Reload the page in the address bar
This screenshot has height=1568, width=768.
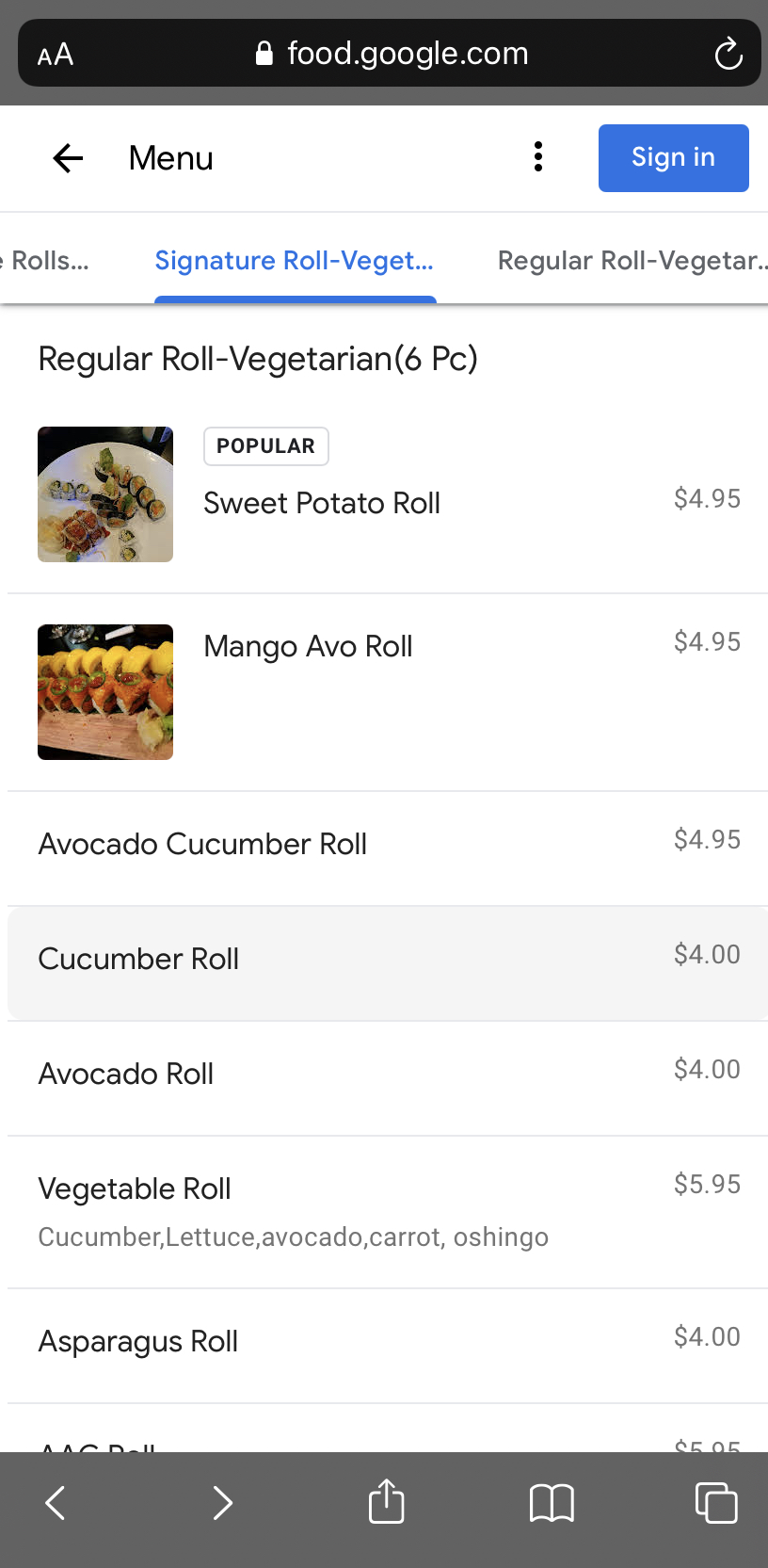pyautogui.click(x=728, y=54)
